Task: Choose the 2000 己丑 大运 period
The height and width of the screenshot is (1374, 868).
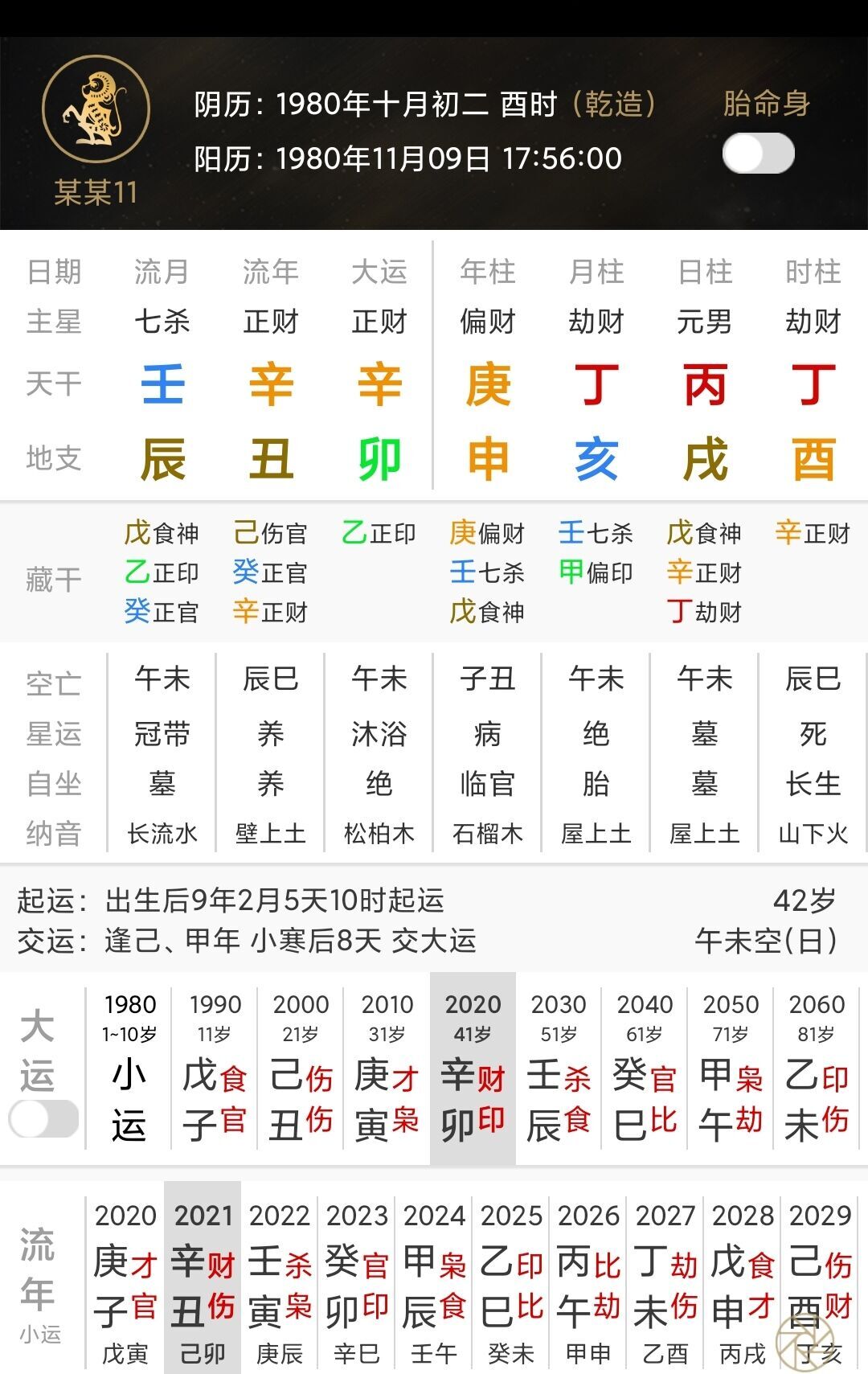Action: click(301, 1069)
